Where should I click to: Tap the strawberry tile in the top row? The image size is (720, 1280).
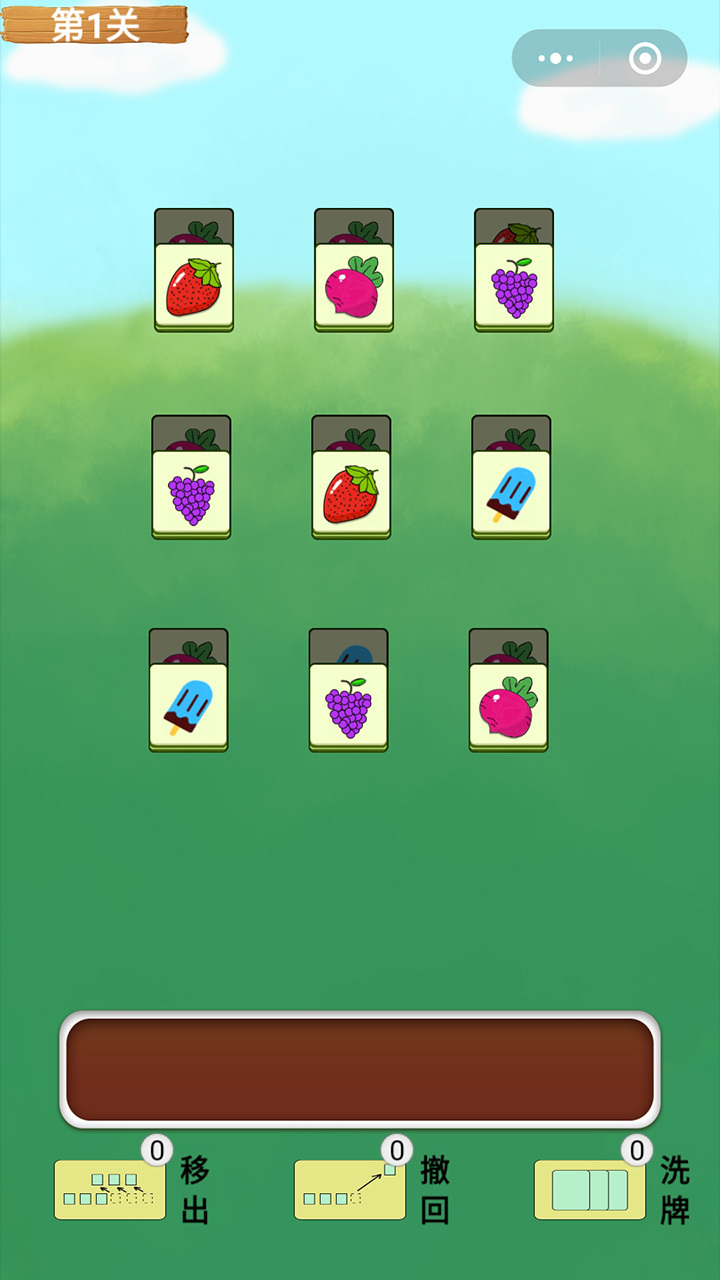coord(194,286)
